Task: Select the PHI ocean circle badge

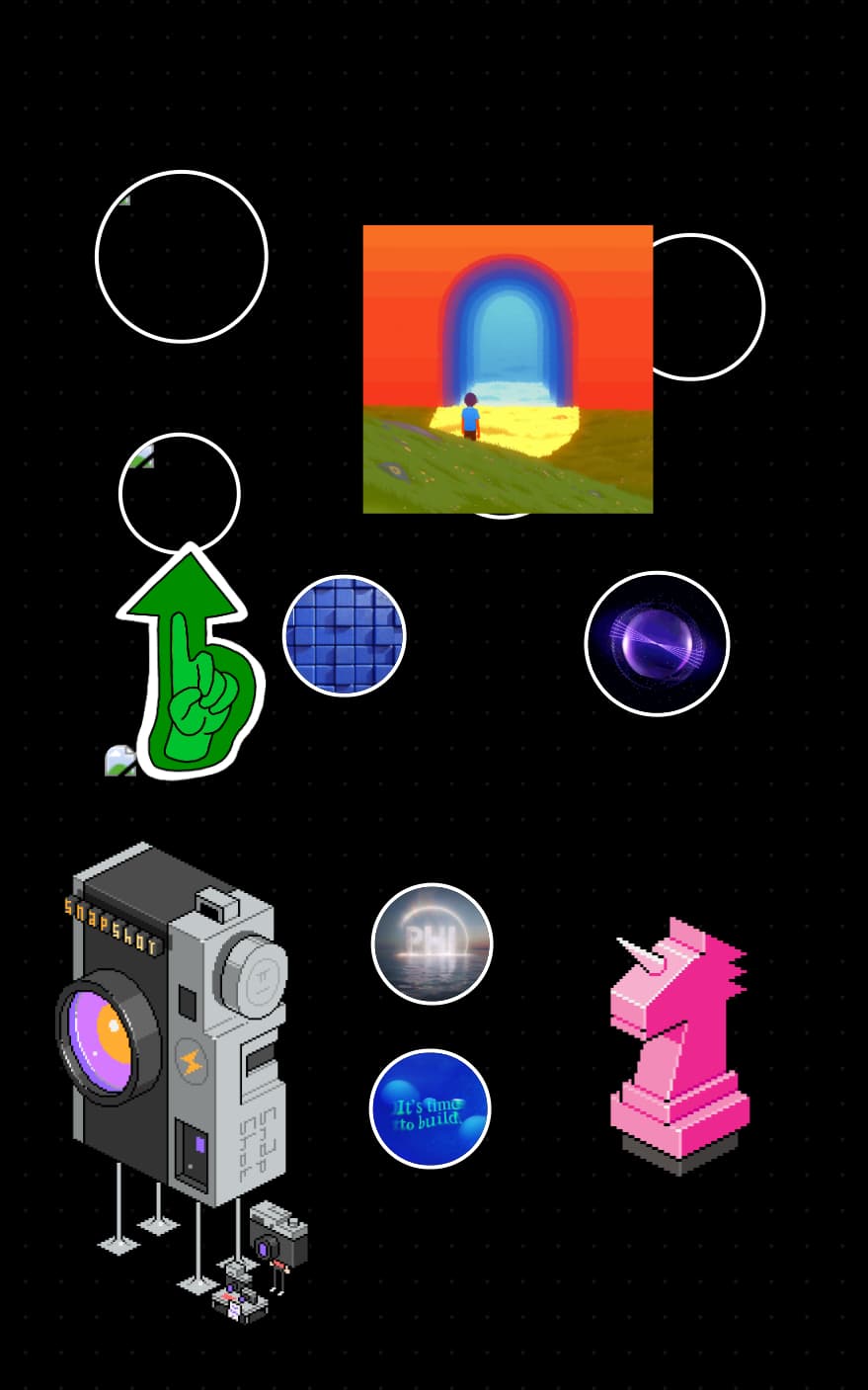Action: point(432,943)
